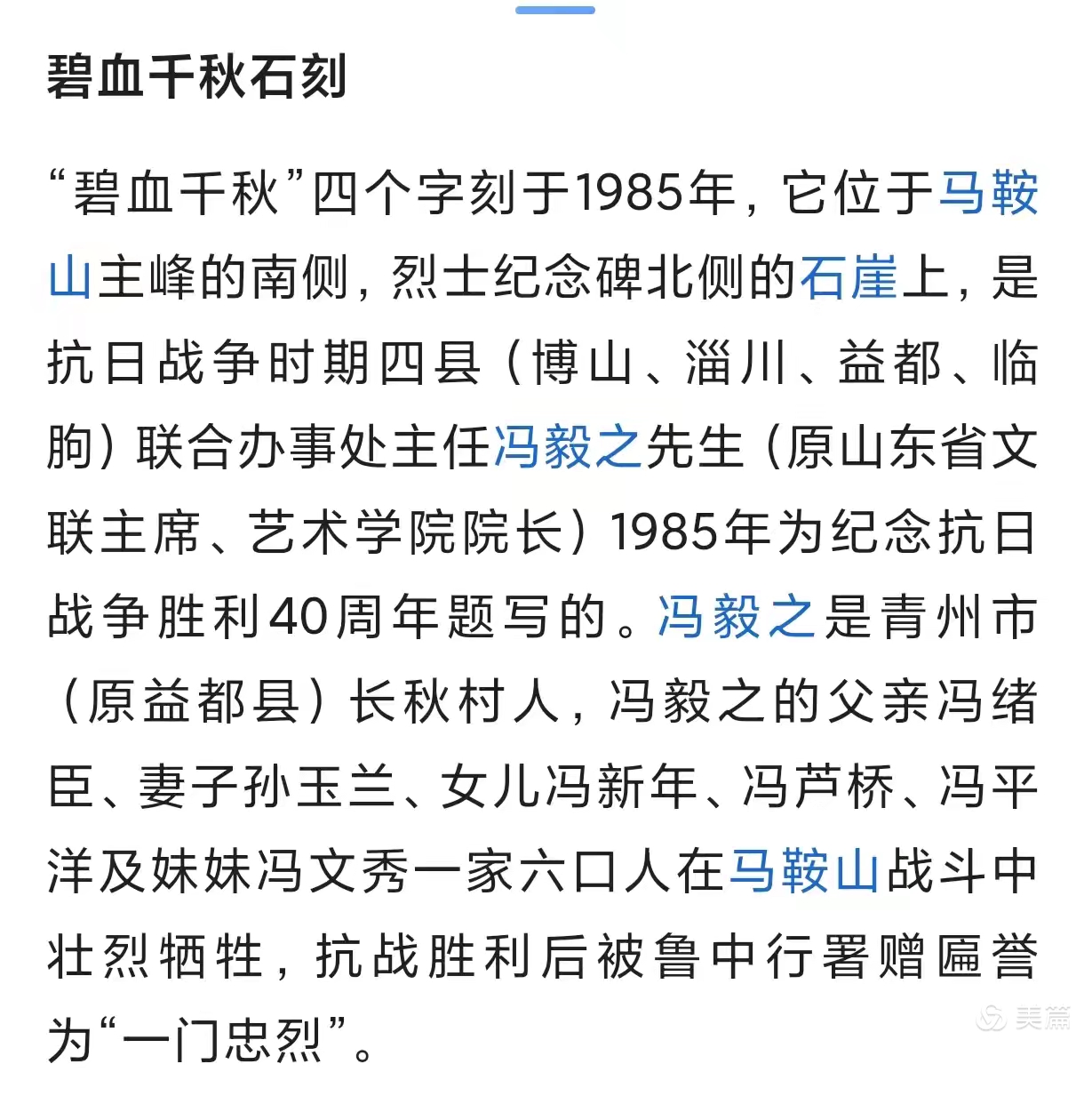Tap the sheet handle at the top

555,11
